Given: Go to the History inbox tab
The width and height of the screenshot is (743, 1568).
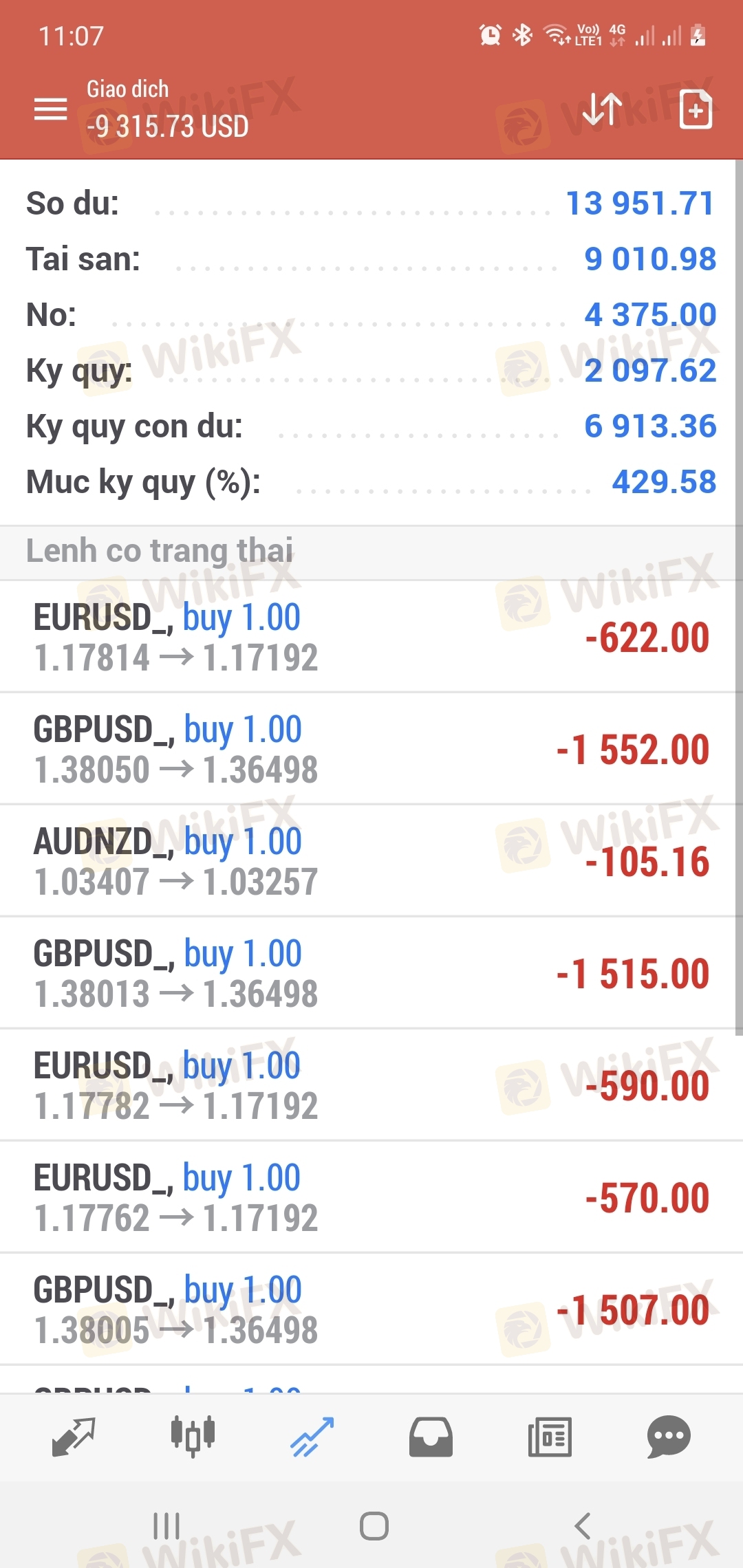Looking at the screenshot, I should tap(431, 1437).
